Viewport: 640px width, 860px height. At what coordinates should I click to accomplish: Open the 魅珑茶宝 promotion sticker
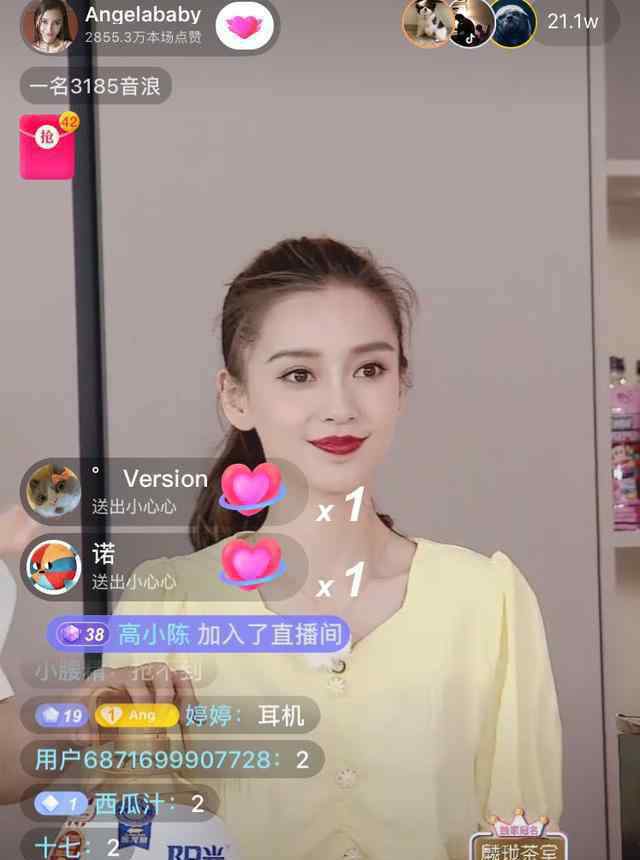(525, 838)
